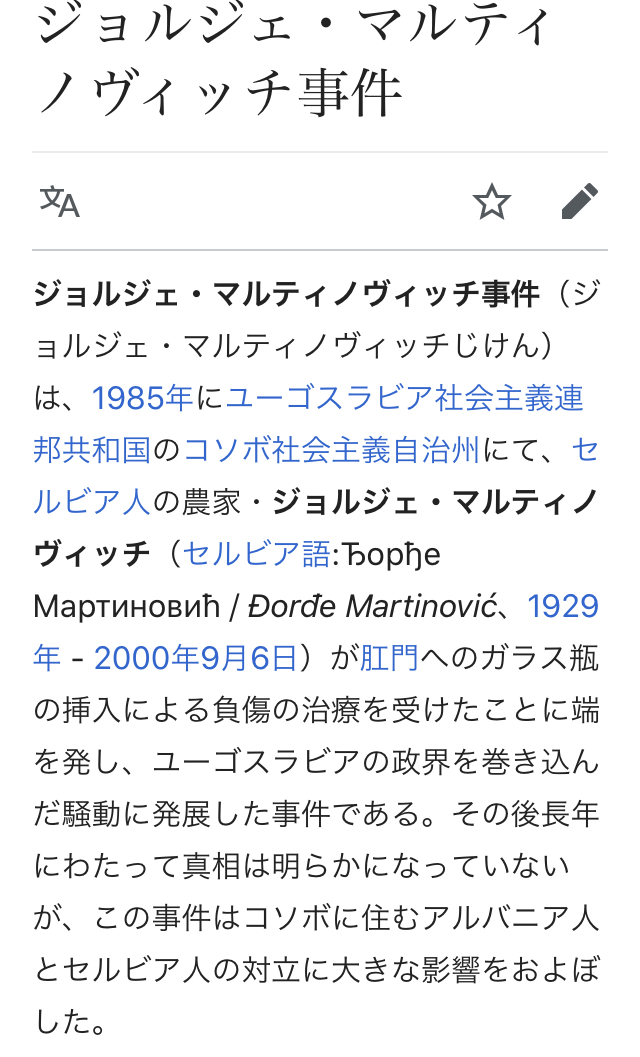Open the セルビア人 link

91,501
